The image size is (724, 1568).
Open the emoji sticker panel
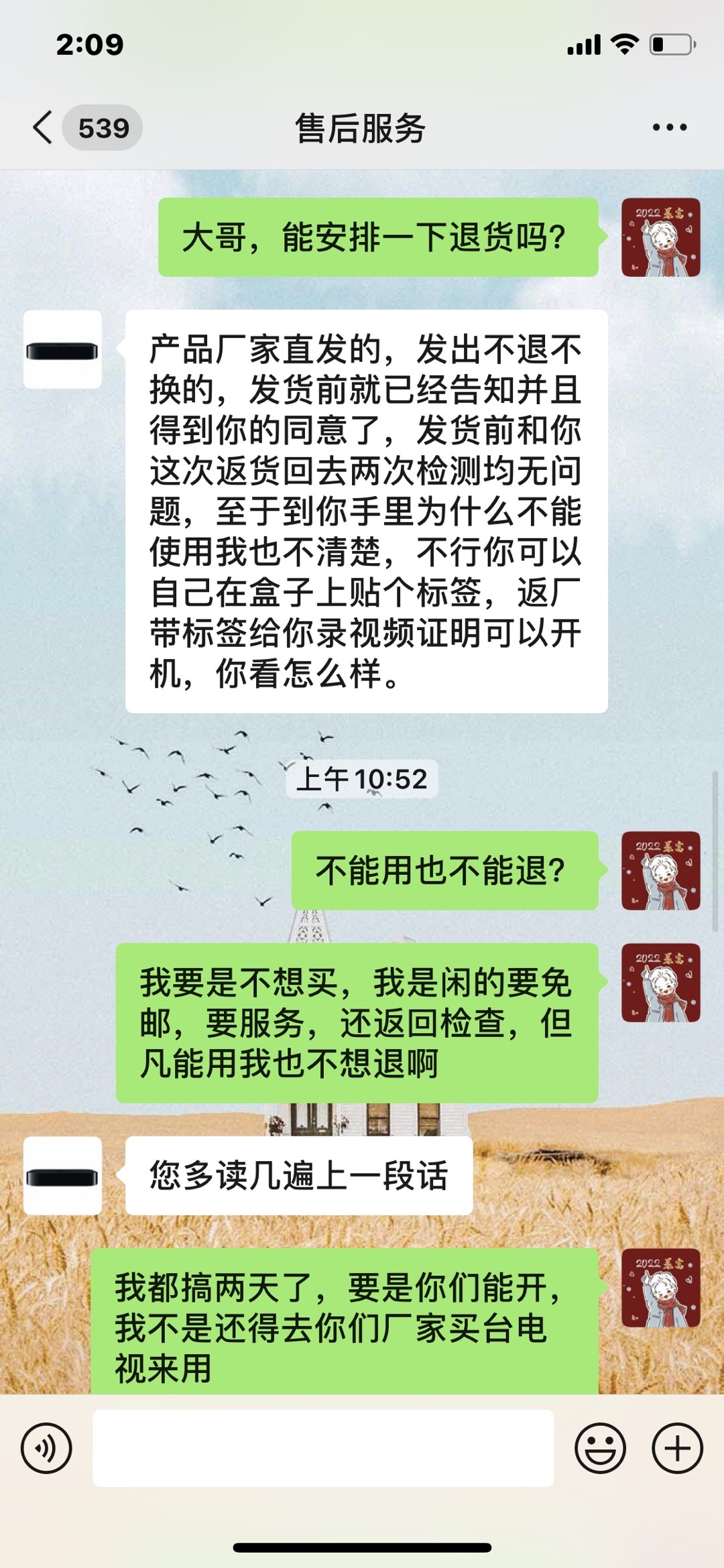(x=600, y=1448)
